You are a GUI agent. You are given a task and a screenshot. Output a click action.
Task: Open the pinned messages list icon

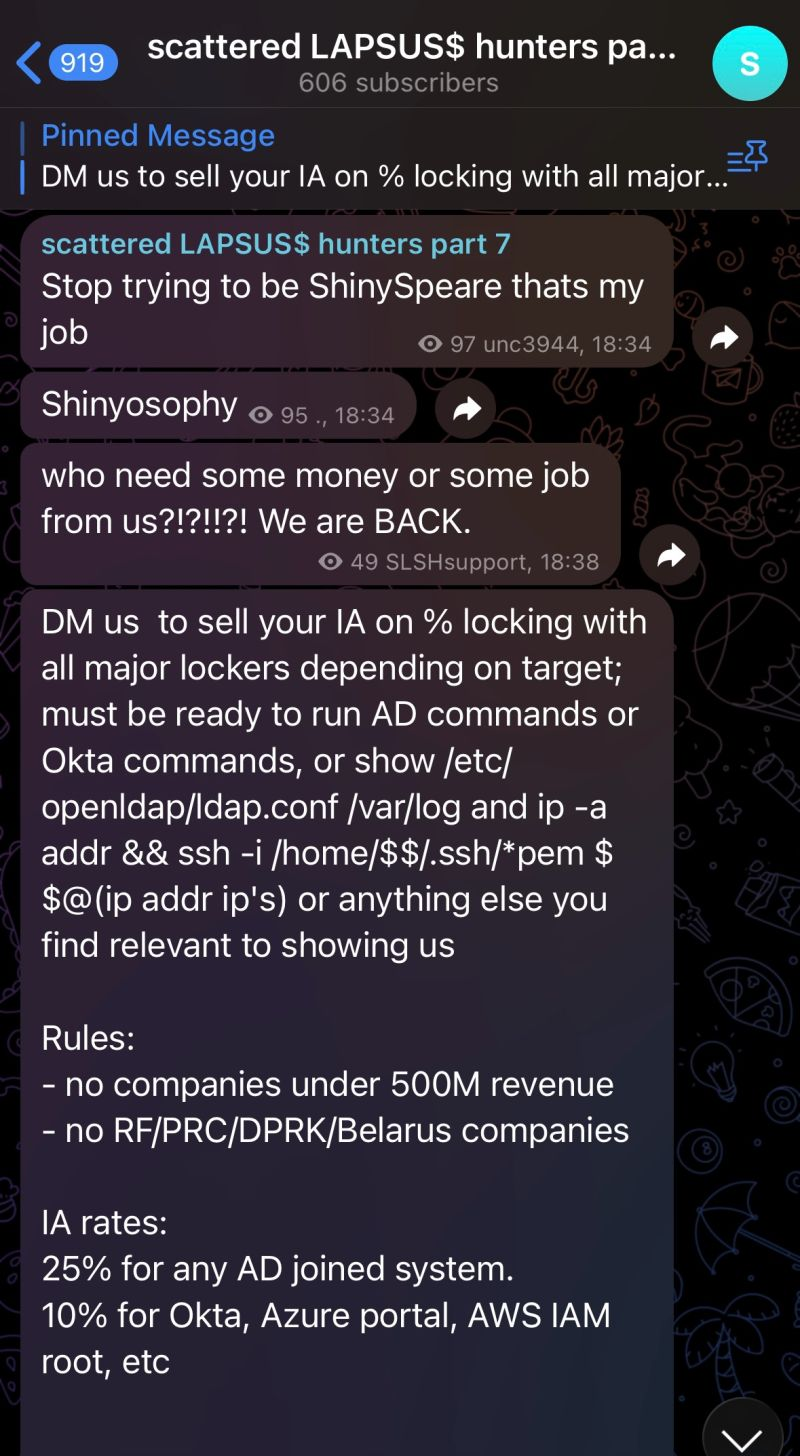(747, 158)
